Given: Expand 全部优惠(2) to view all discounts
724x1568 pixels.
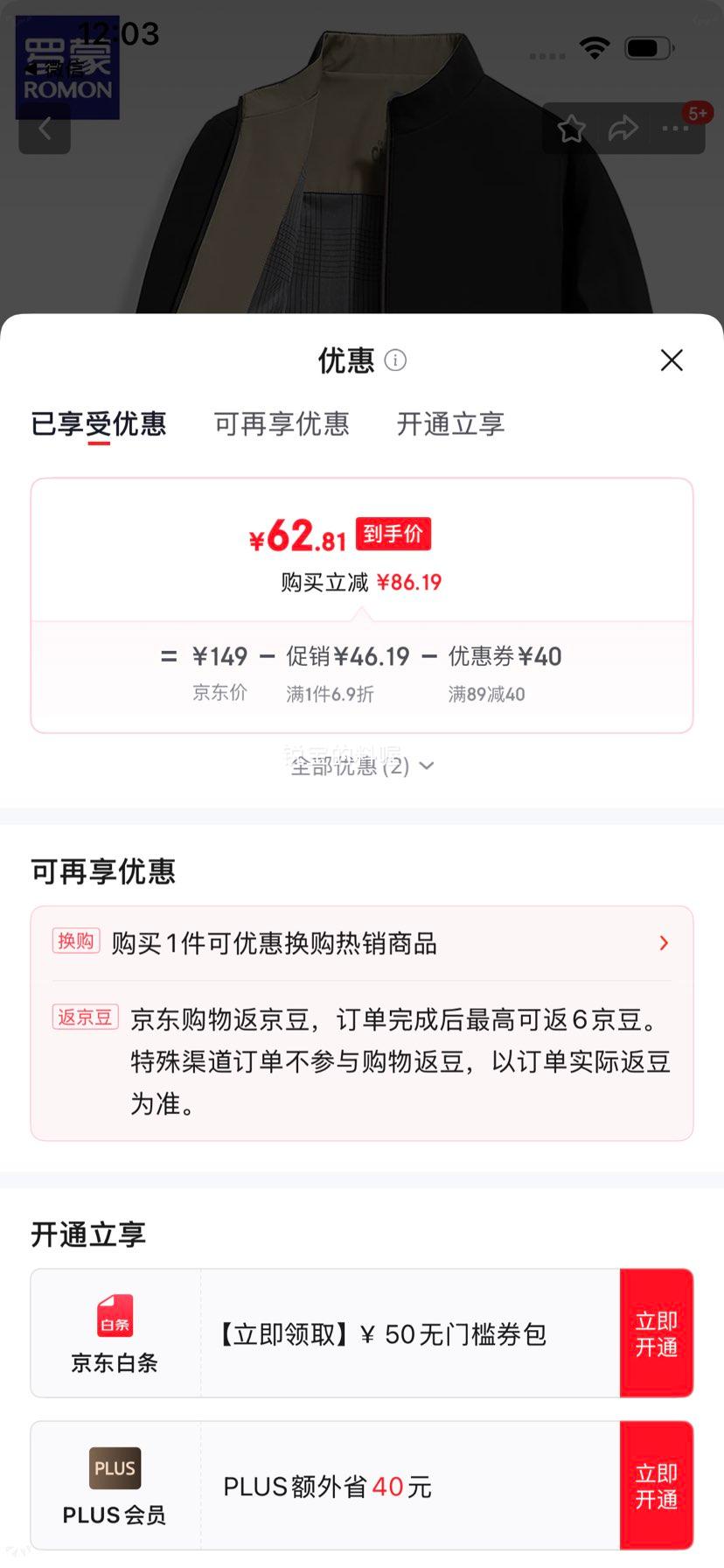Looking at the screenshot, I should click(350, 766).
